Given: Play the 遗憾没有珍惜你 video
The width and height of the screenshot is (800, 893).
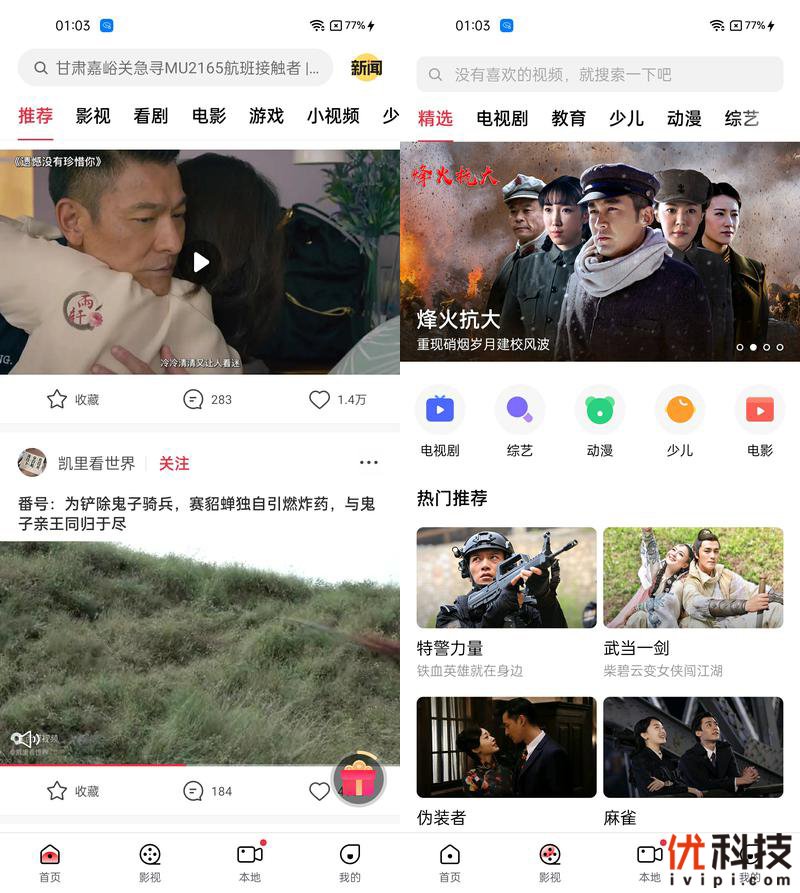Looking at the screenshot, I should point(201,262).
